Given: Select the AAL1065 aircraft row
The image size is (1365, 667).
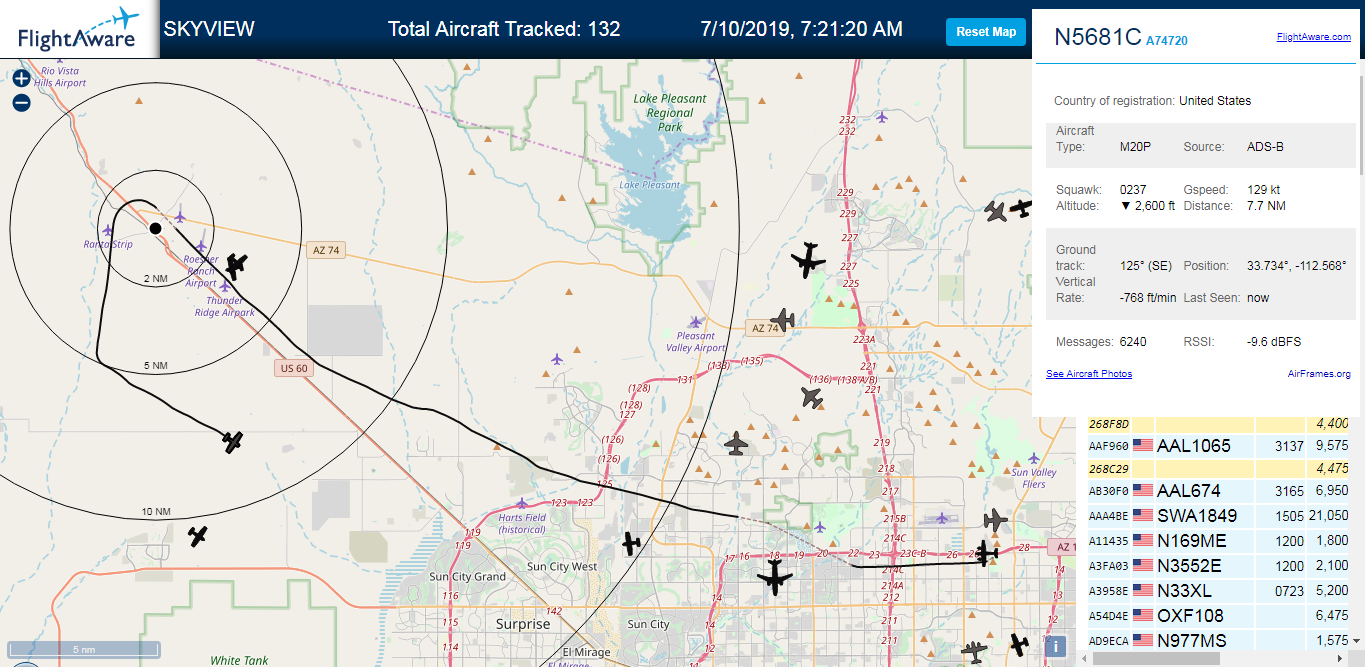Looking at the screenshot, I should (1219, 446).
